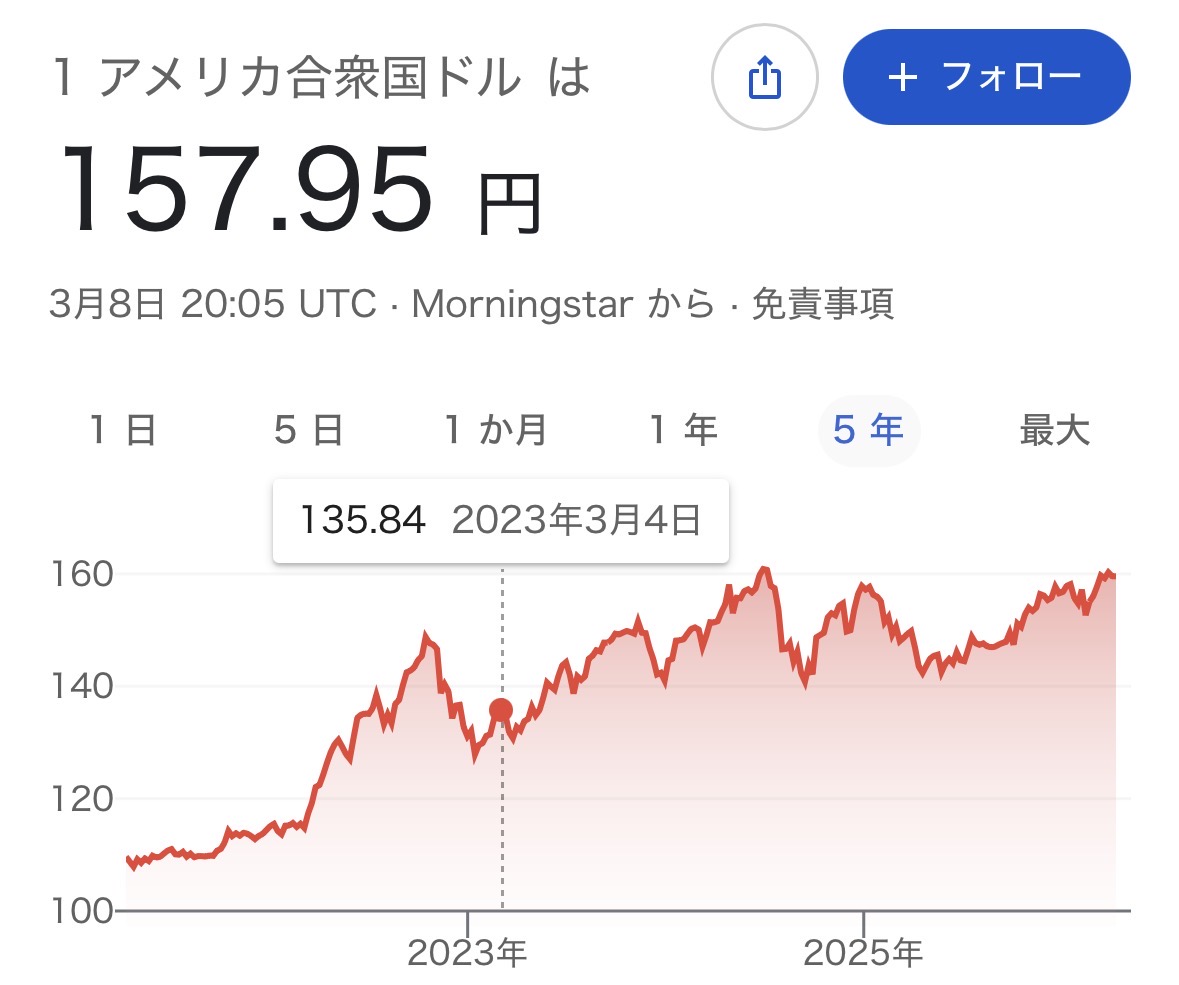
Task: Open the 免責事項 link
Action: click(822, 303)
